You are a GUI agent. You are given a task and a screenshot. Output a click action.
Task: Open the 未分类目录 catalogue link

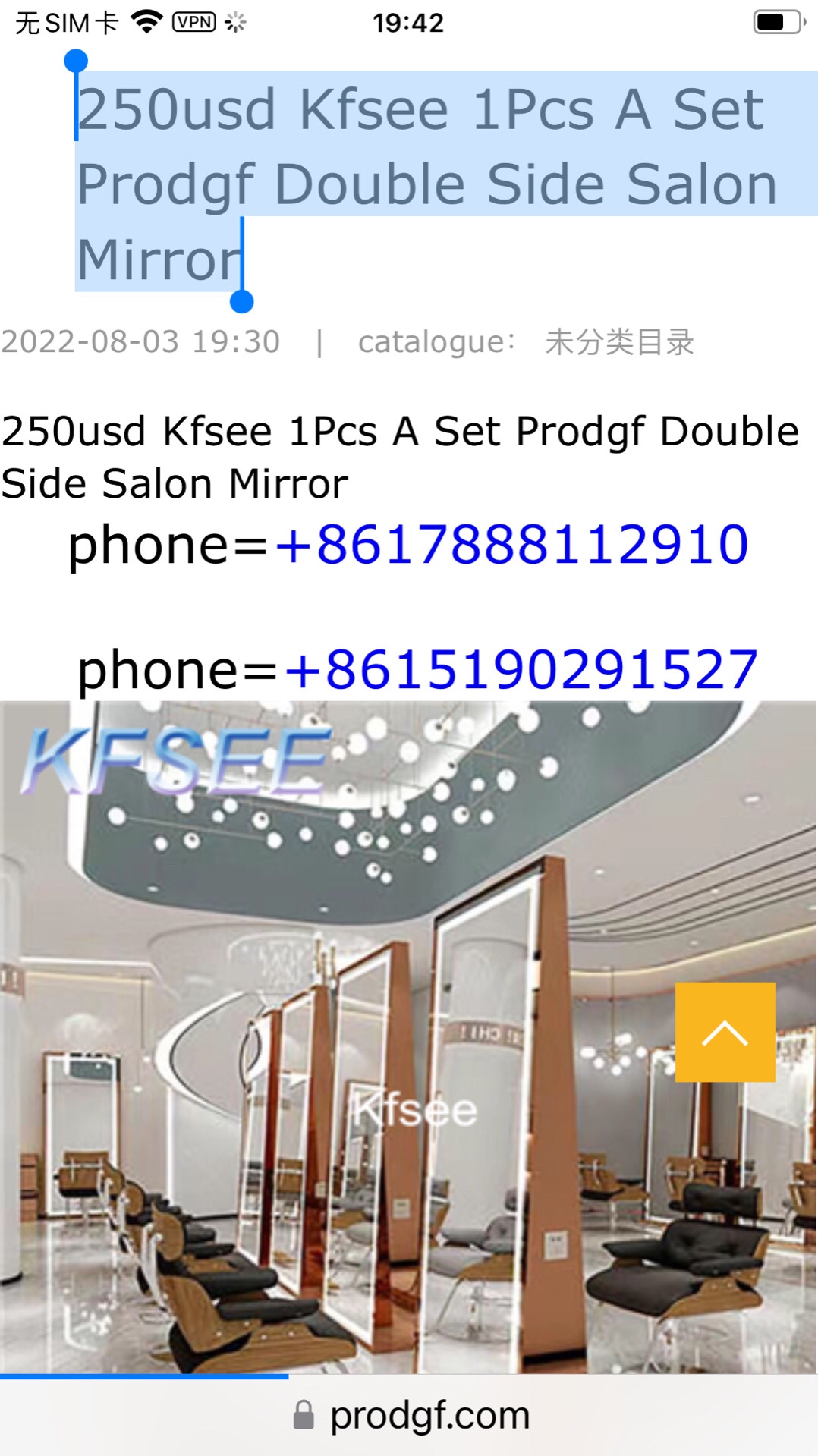coord(619,342)
